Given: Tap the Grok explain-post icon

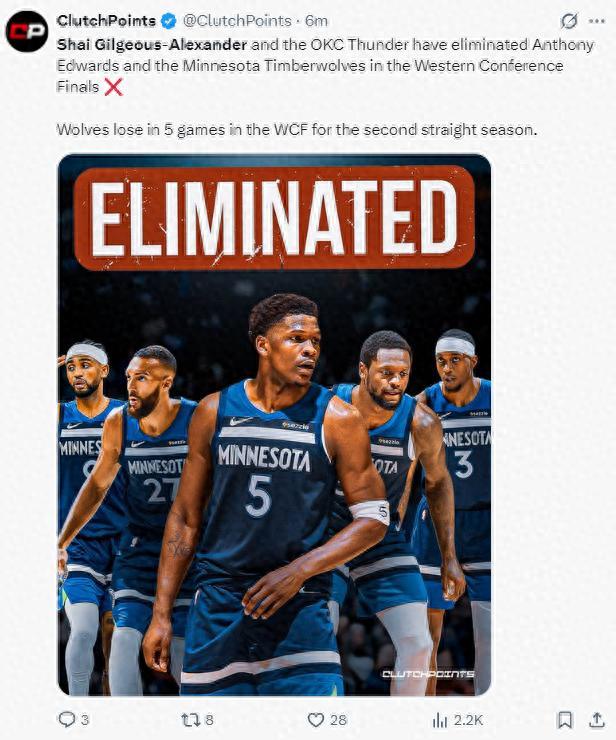Looking at the screenshot, I should pyautogui.click(x=570, y=21).
